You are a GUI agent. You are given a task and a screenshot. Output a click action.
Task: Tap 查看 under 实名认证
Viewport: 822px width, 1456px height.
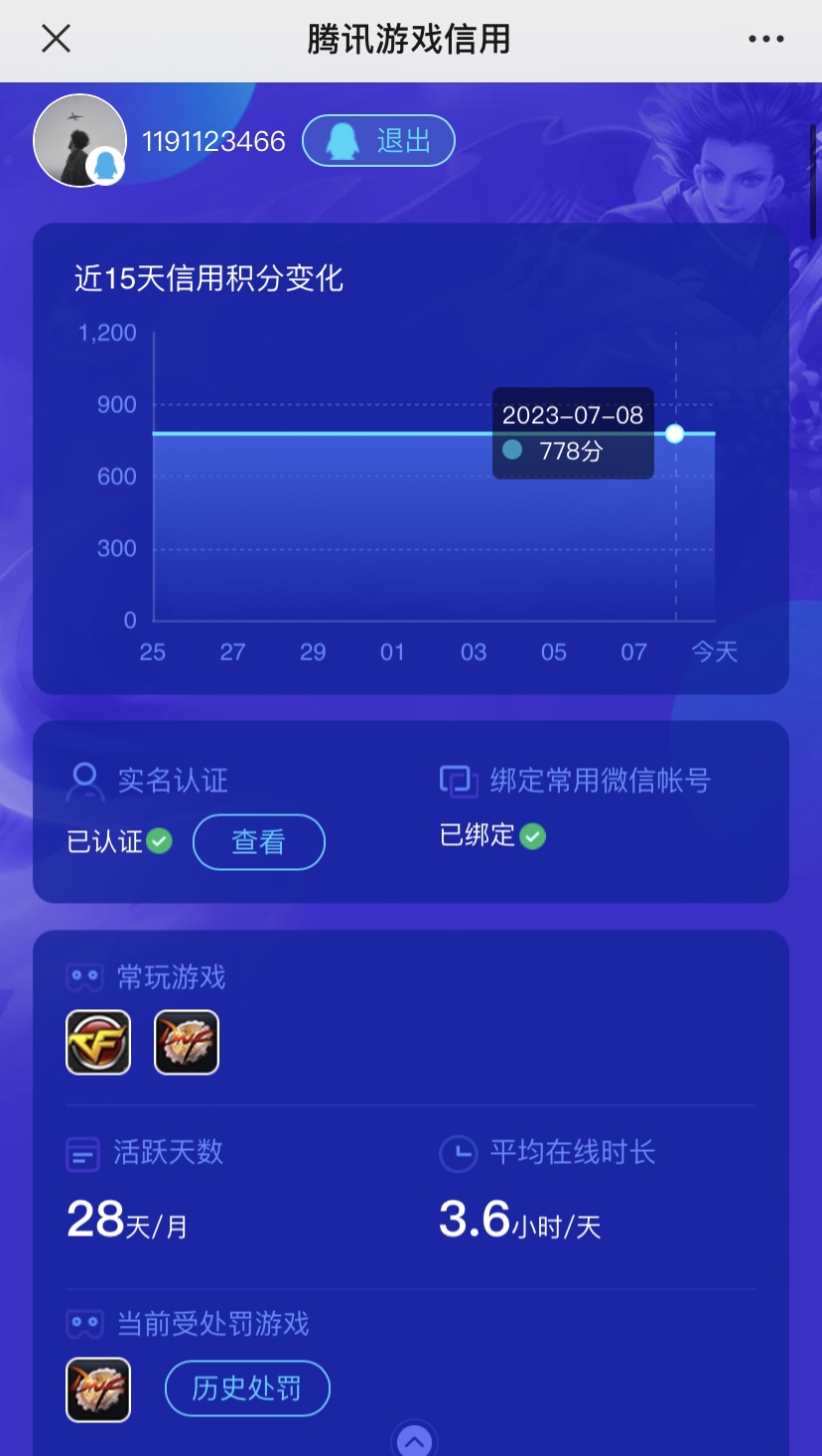(x=258, y=842)
